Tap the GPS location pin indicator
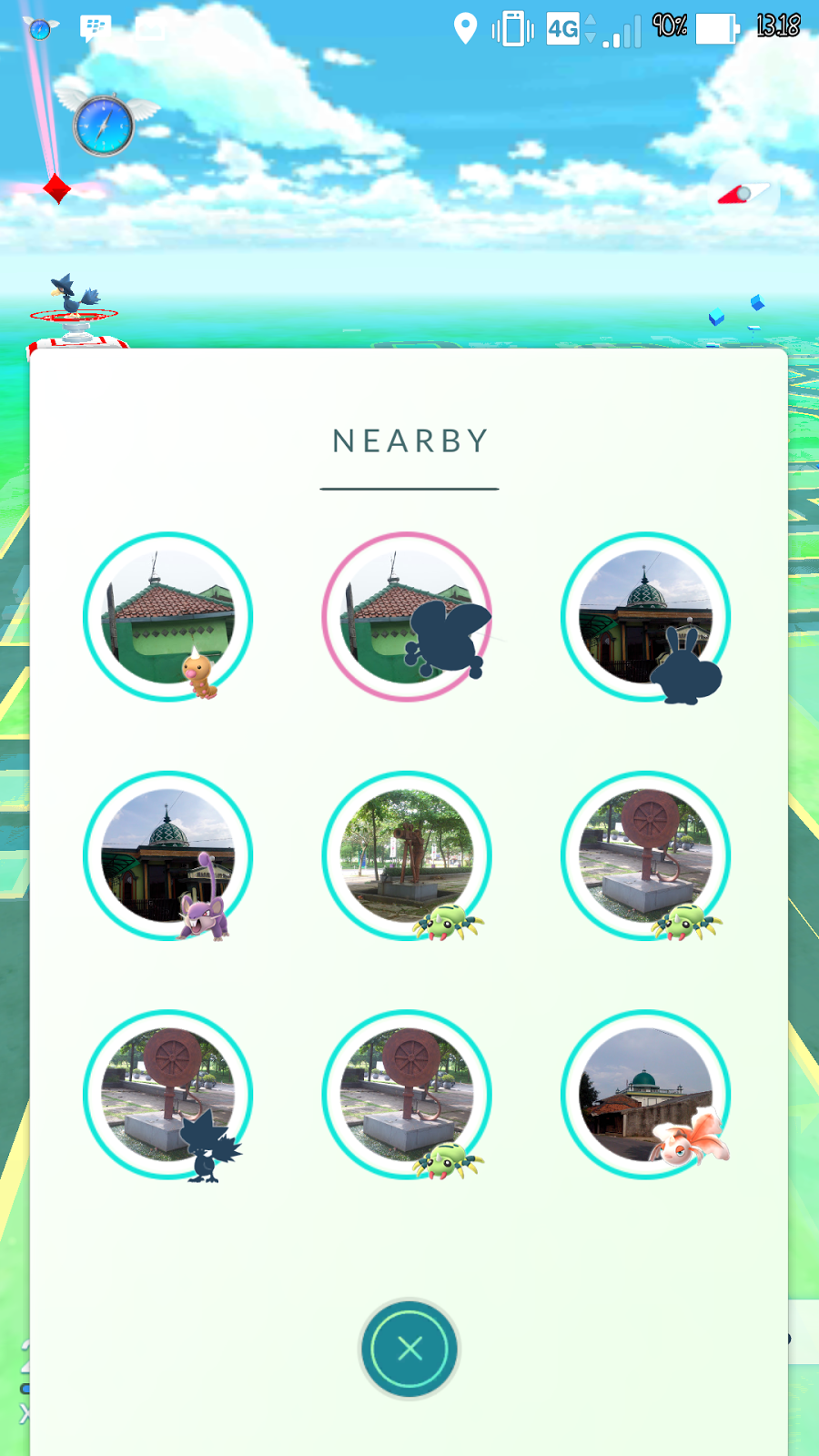The height and width of the screenshot is (1456, 819). tap(465, 28)
